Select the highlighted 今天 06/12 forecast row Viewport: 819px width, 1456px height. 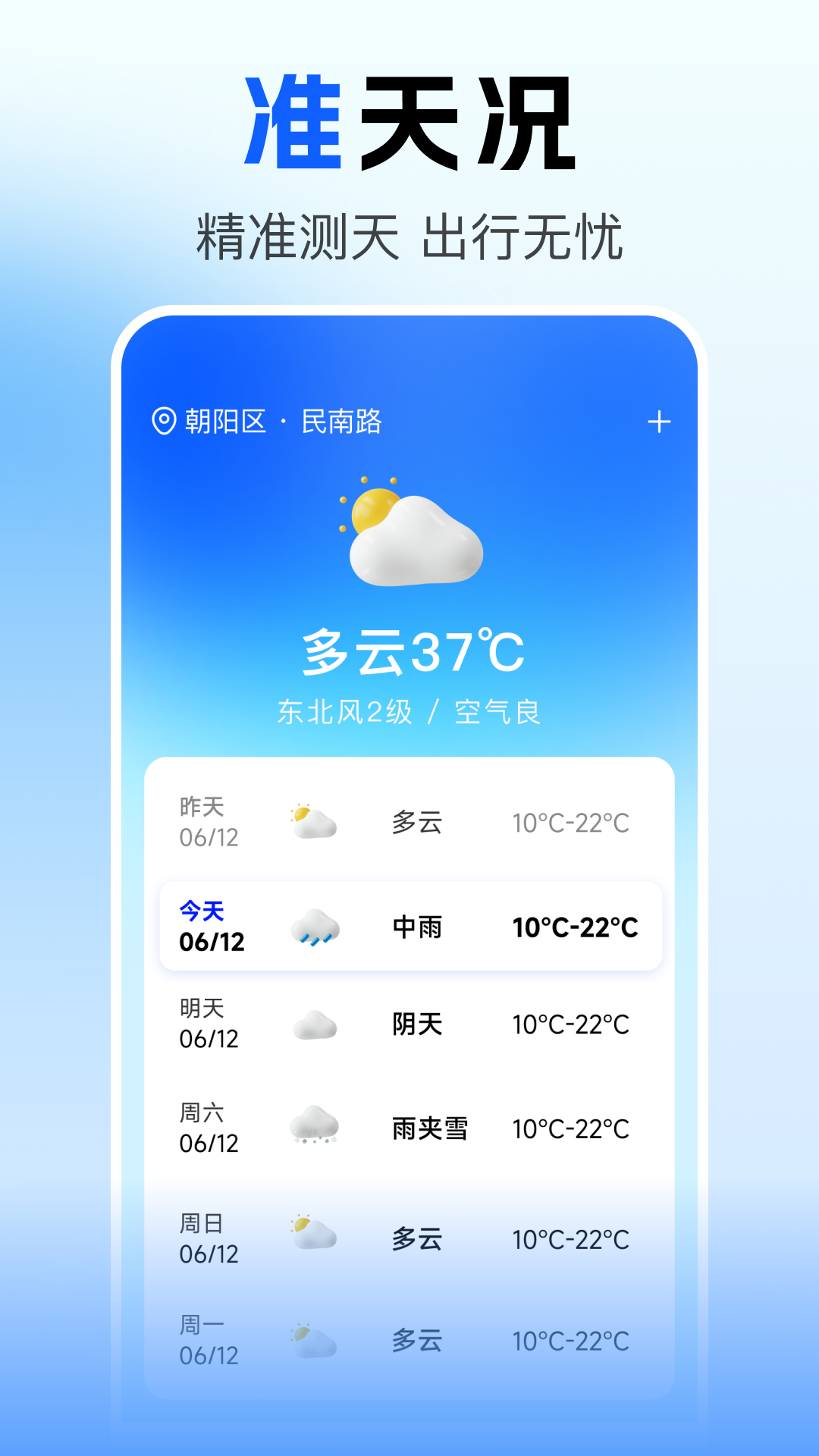coord(409,927)
